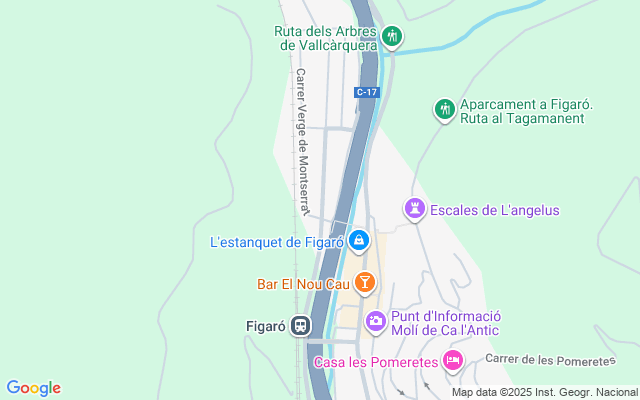Select Bar El Nou Cau bar marker
Viewport: 640px width, 400px height.
[365, 283]
